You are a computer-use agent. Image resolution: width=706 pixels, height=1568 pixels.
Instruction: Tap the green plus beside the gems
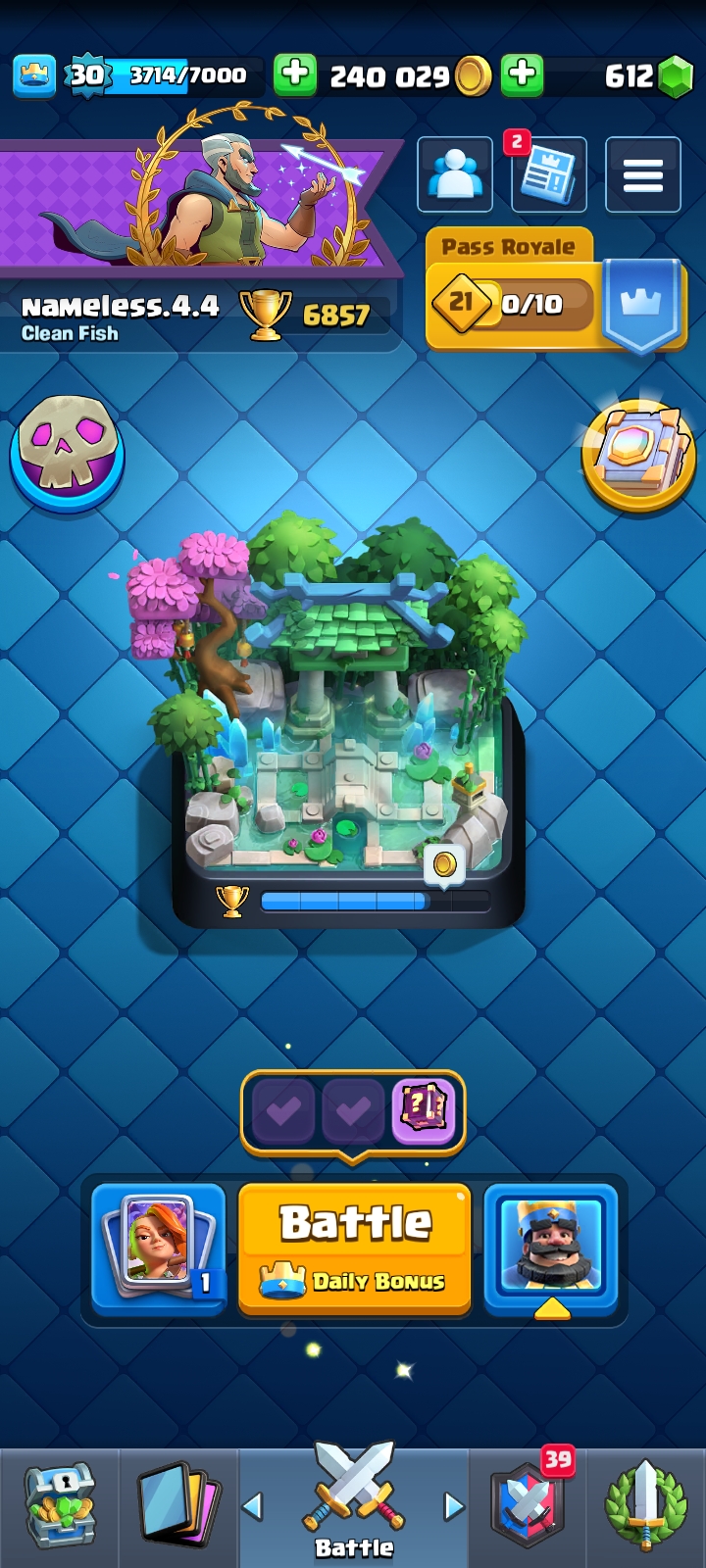click(x=523, y=74)
